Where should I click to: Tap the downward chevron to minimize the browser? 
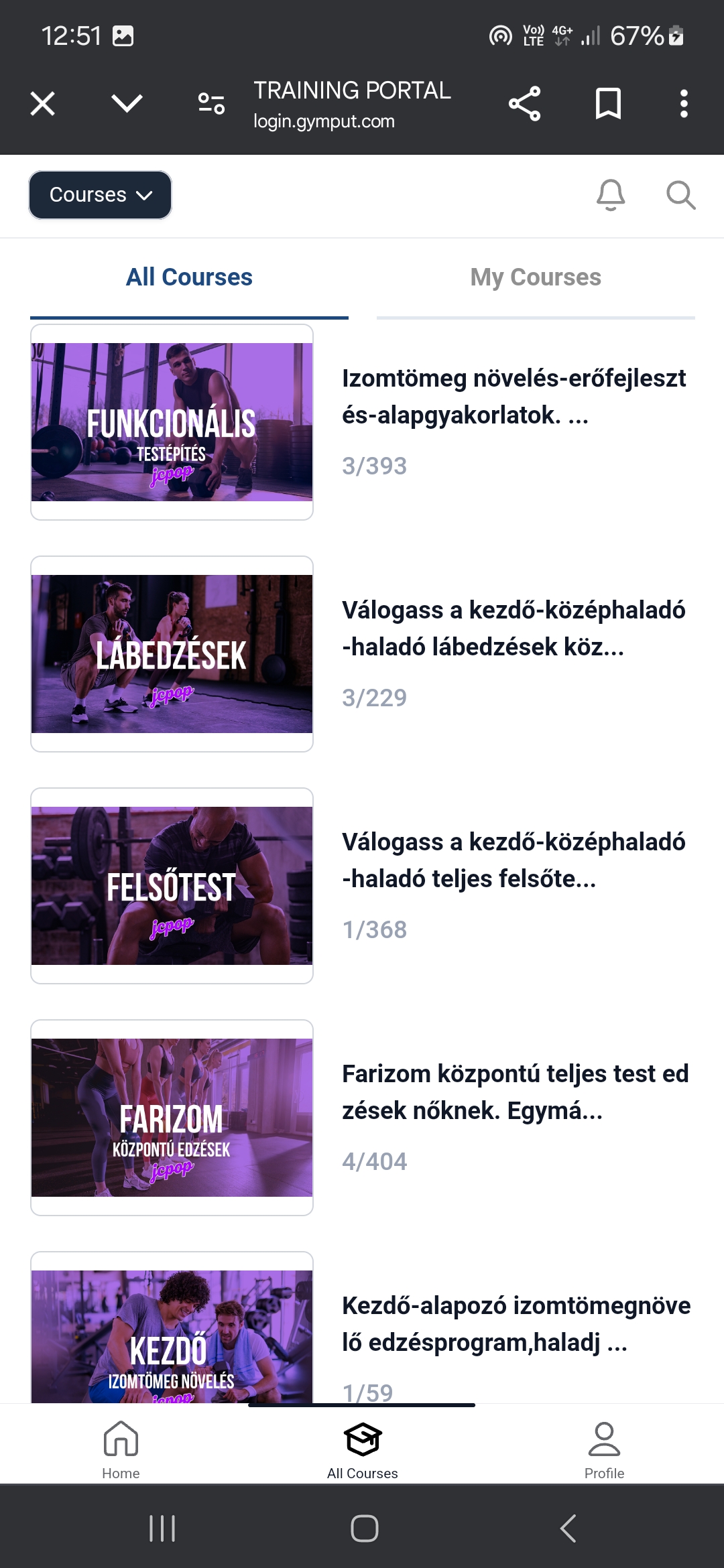[x=127, y=104]
